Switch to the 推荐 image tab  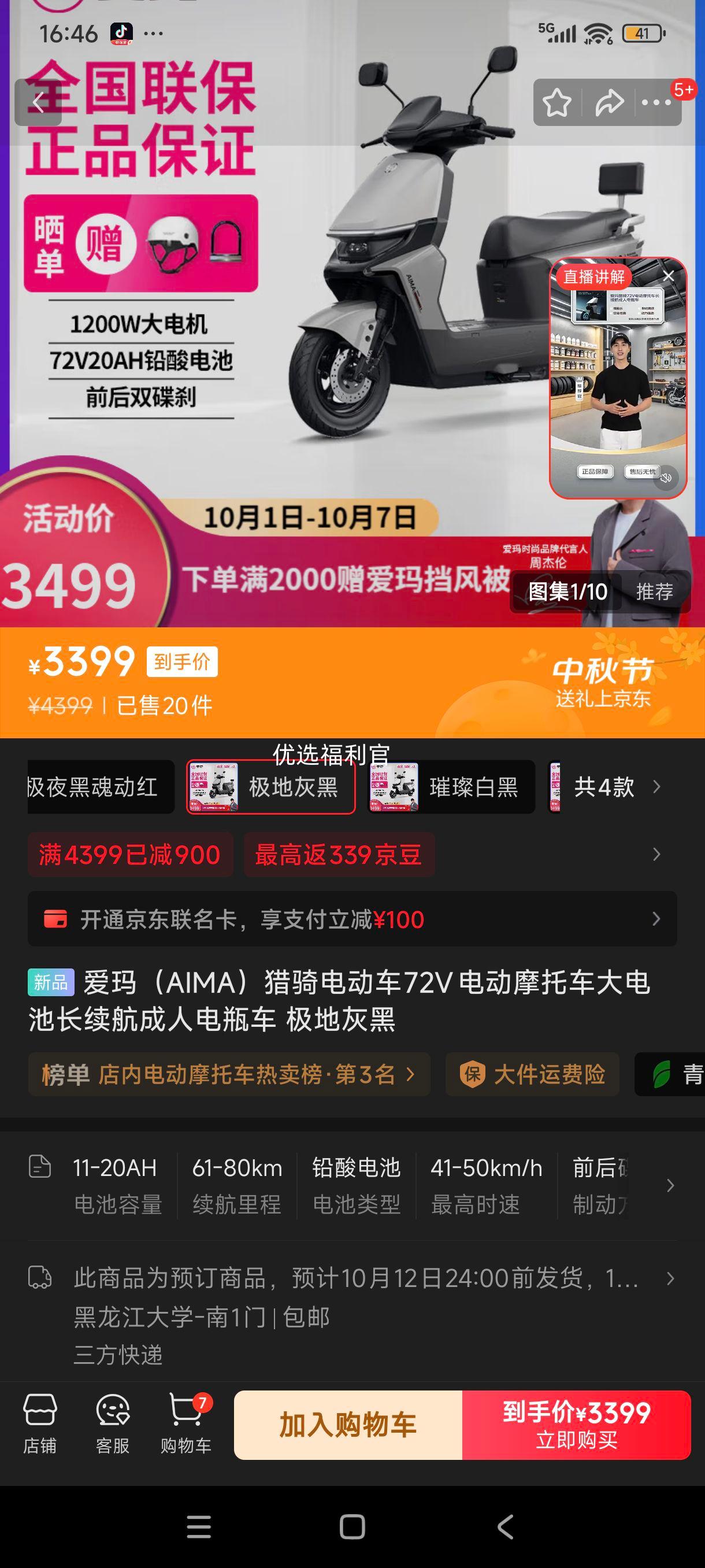point(654,591)
